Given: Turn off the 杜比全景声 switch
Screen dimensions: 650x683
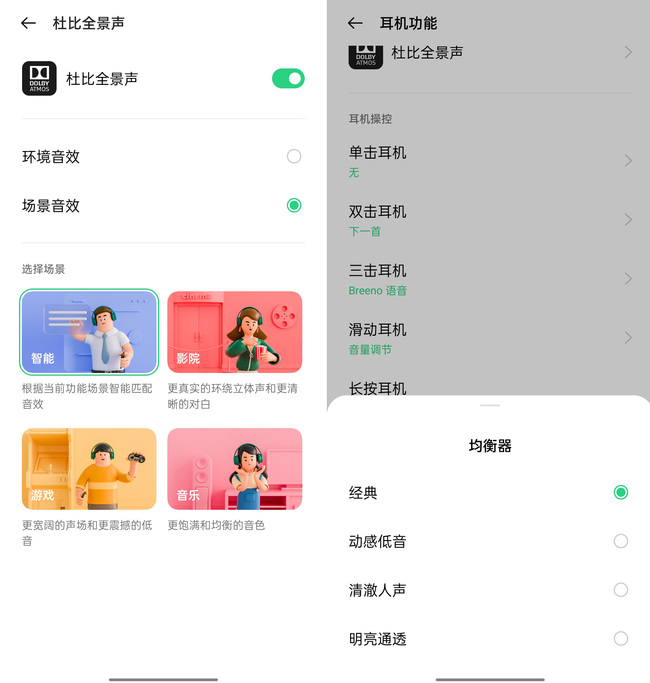Looking at the screenshot, I should 288,78.
